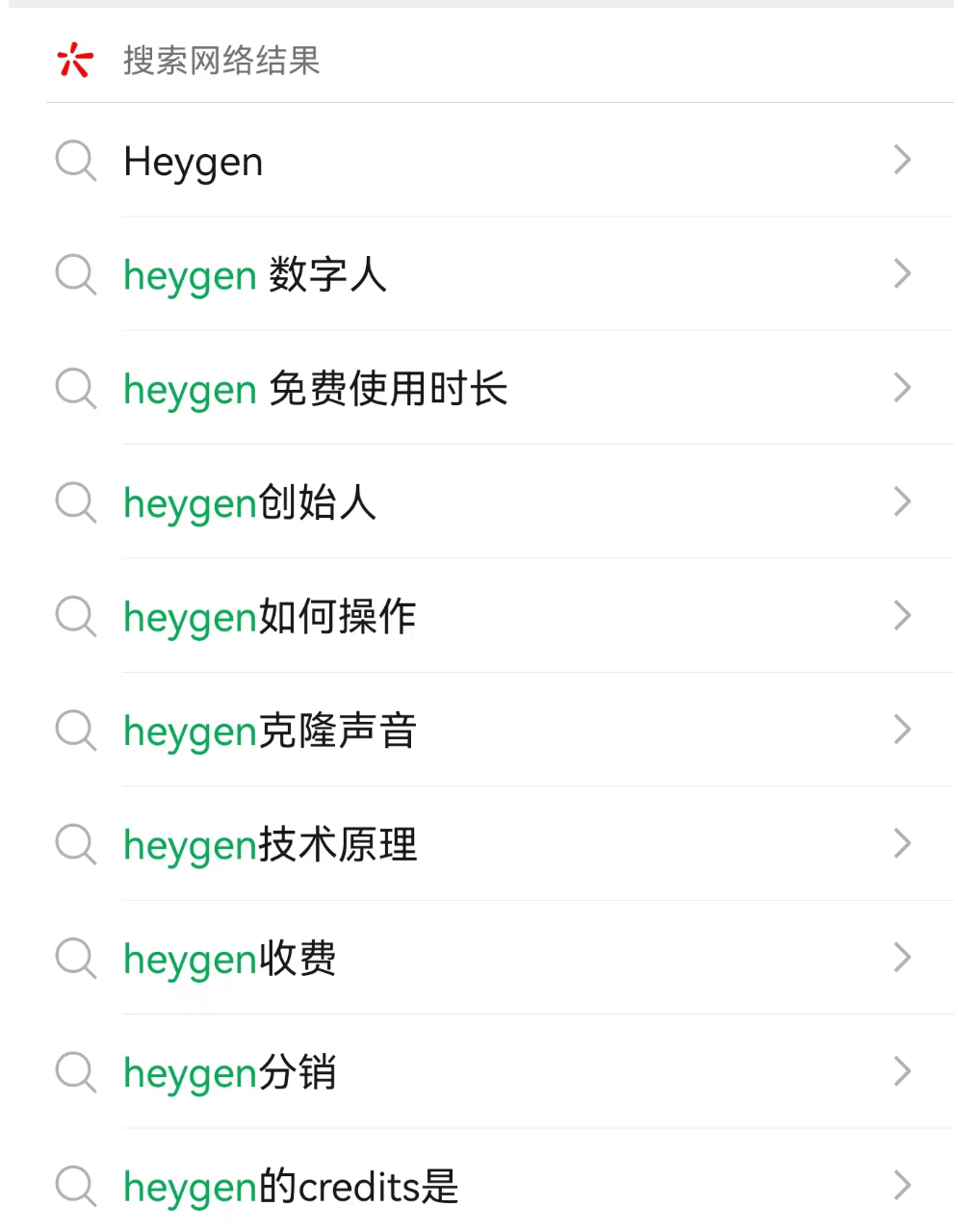The image size is (958, 1232).
Task: Choose the "heygen分销" suggestion
Action: click(229, 1072)
